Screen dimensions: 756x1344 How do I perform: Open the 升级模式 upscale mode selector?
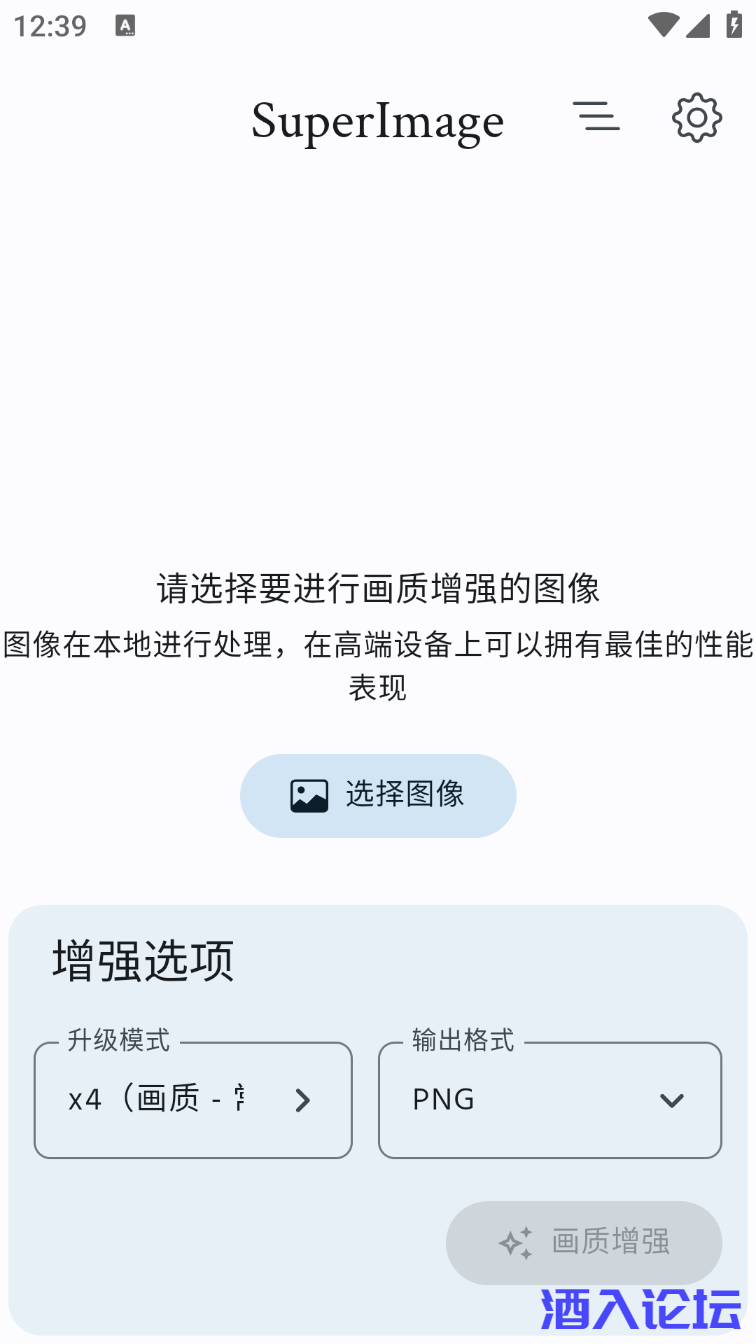tap(192, 1100)
